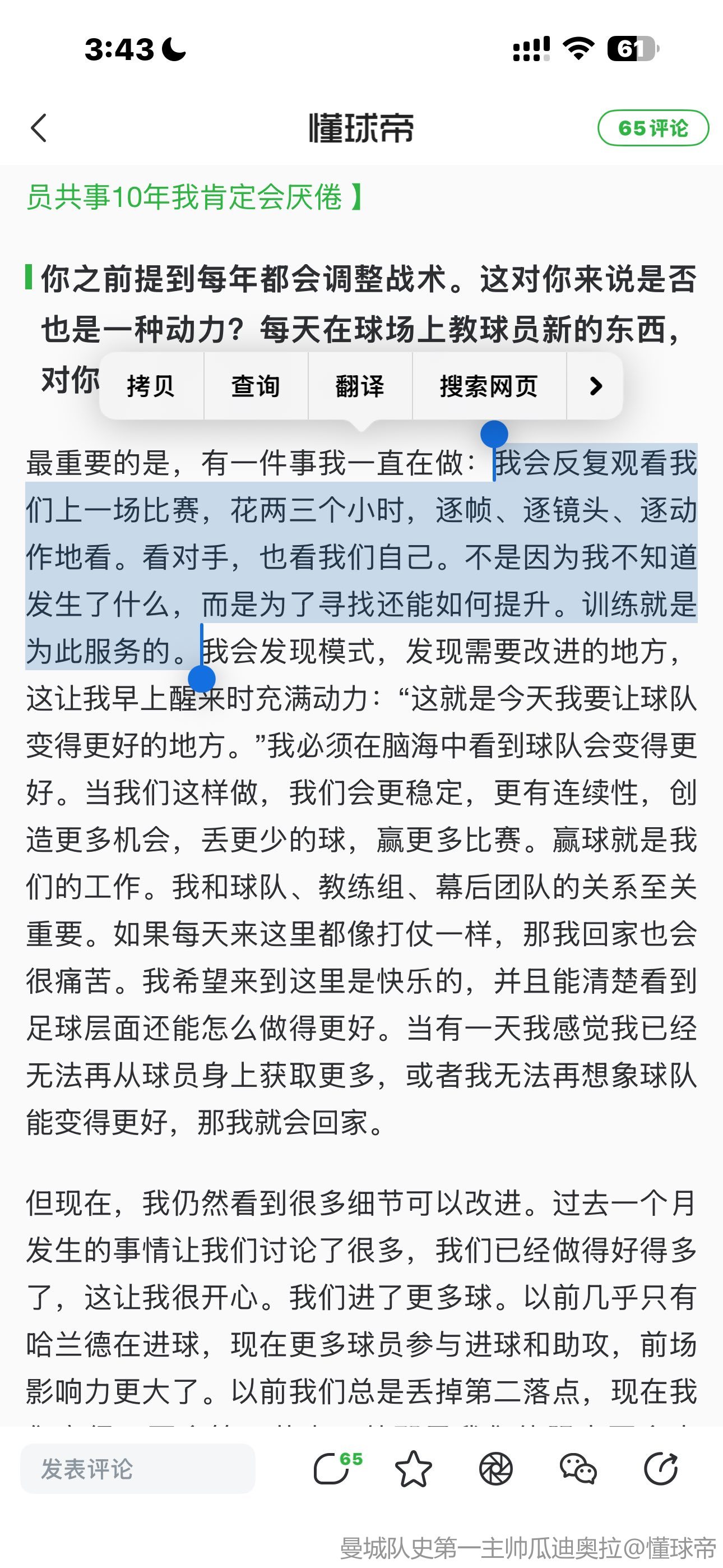The width and height of the screenshot is (723, 1568).
Task: Favorite this article with the star
Action: pyautogui.click(x=413, y=1469)
